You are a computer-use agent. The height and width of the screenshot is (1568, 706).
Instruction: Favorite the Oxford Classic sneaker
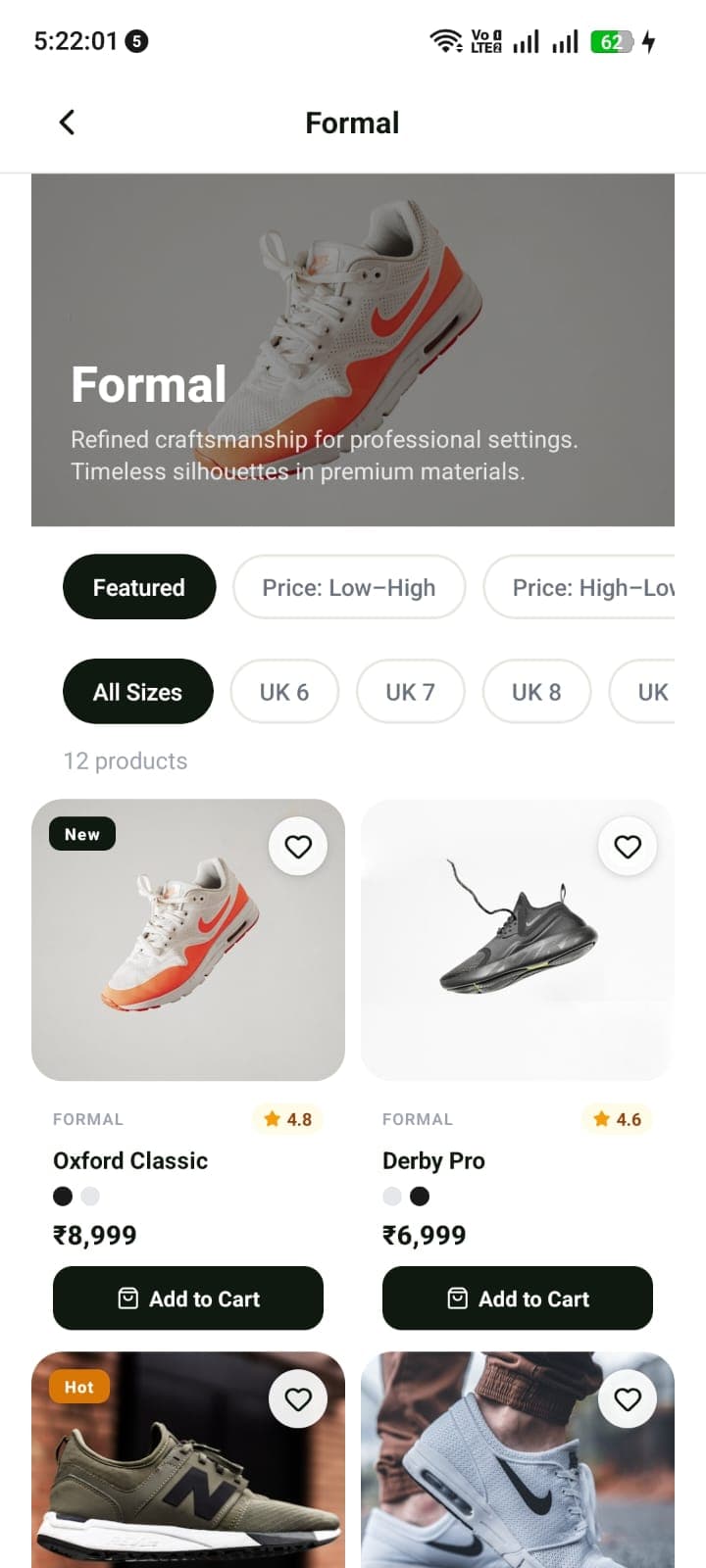coord(299,846)
